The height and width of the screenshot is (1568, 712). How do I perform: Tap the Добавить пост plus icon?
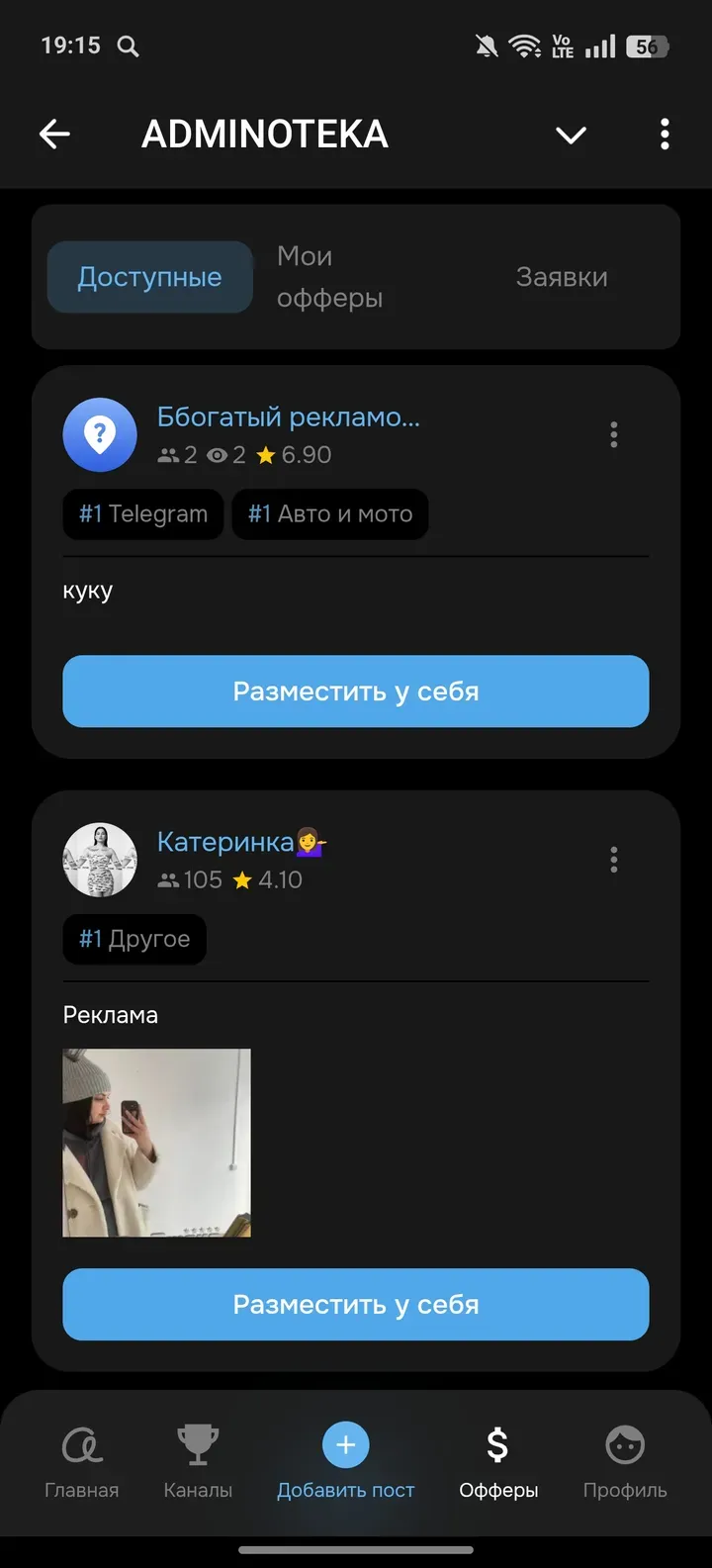click(345, 1444)
